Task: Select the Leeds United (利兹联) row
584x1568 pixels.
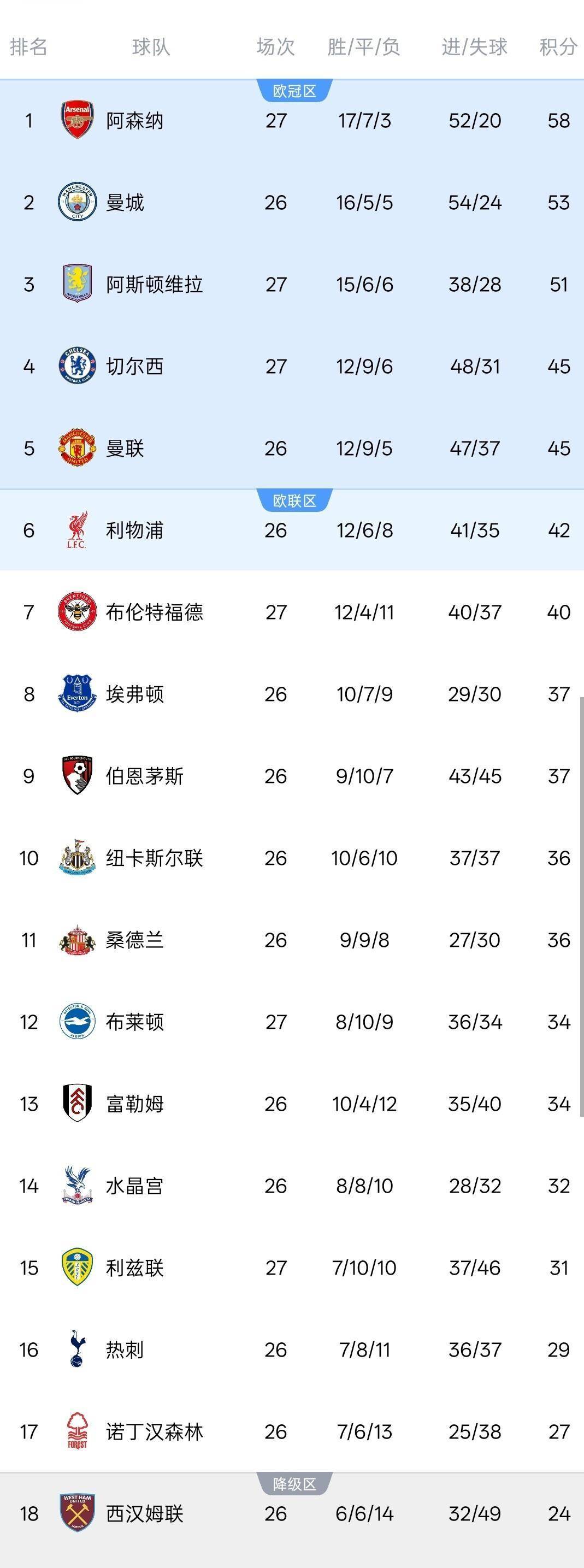Action: point(134,1268)
